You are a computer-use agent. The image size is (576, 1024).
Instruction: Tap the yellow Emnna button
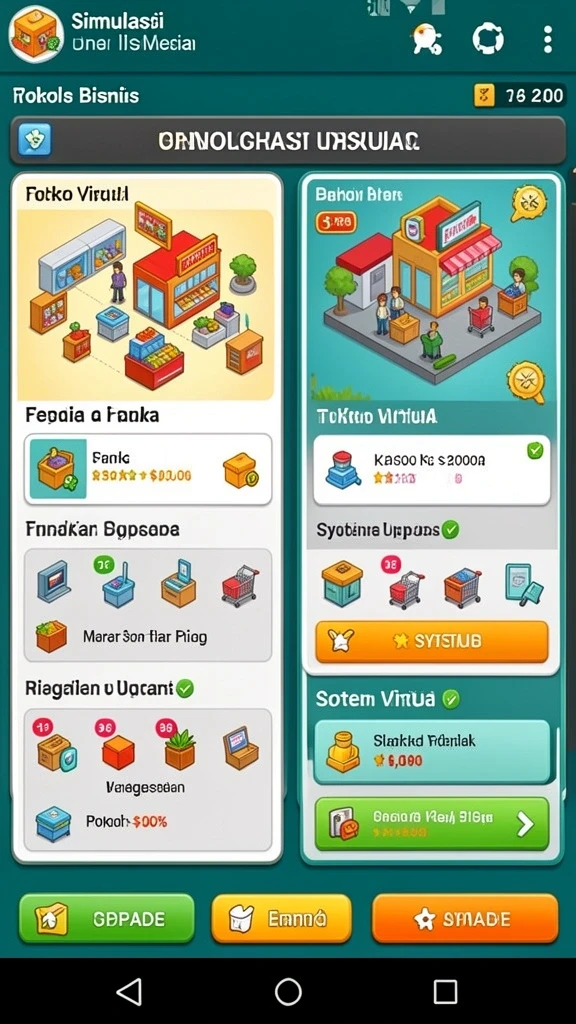tap(281, 919)
